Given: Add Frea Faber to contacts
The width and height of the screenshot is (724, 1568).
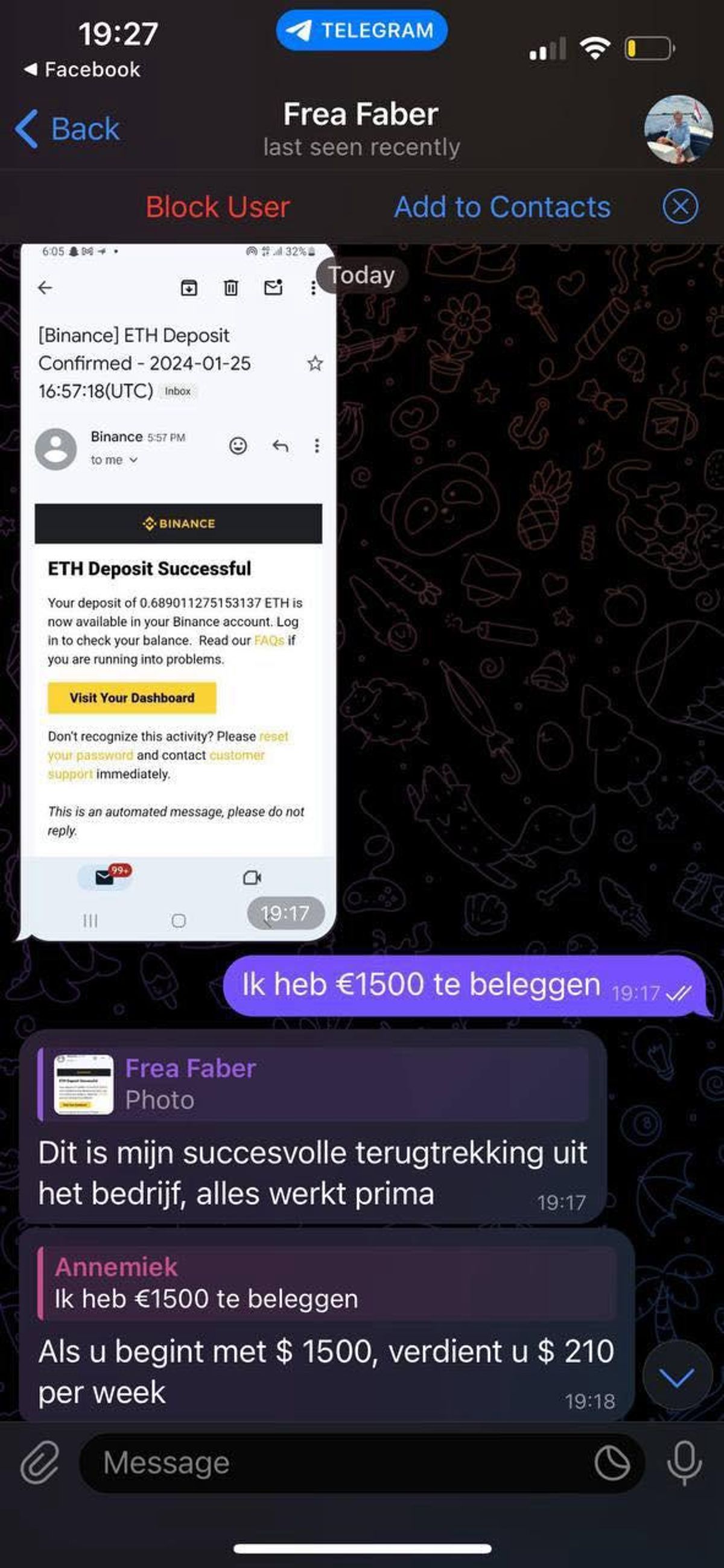Looking at the screenshot, I should coord(502,207).
